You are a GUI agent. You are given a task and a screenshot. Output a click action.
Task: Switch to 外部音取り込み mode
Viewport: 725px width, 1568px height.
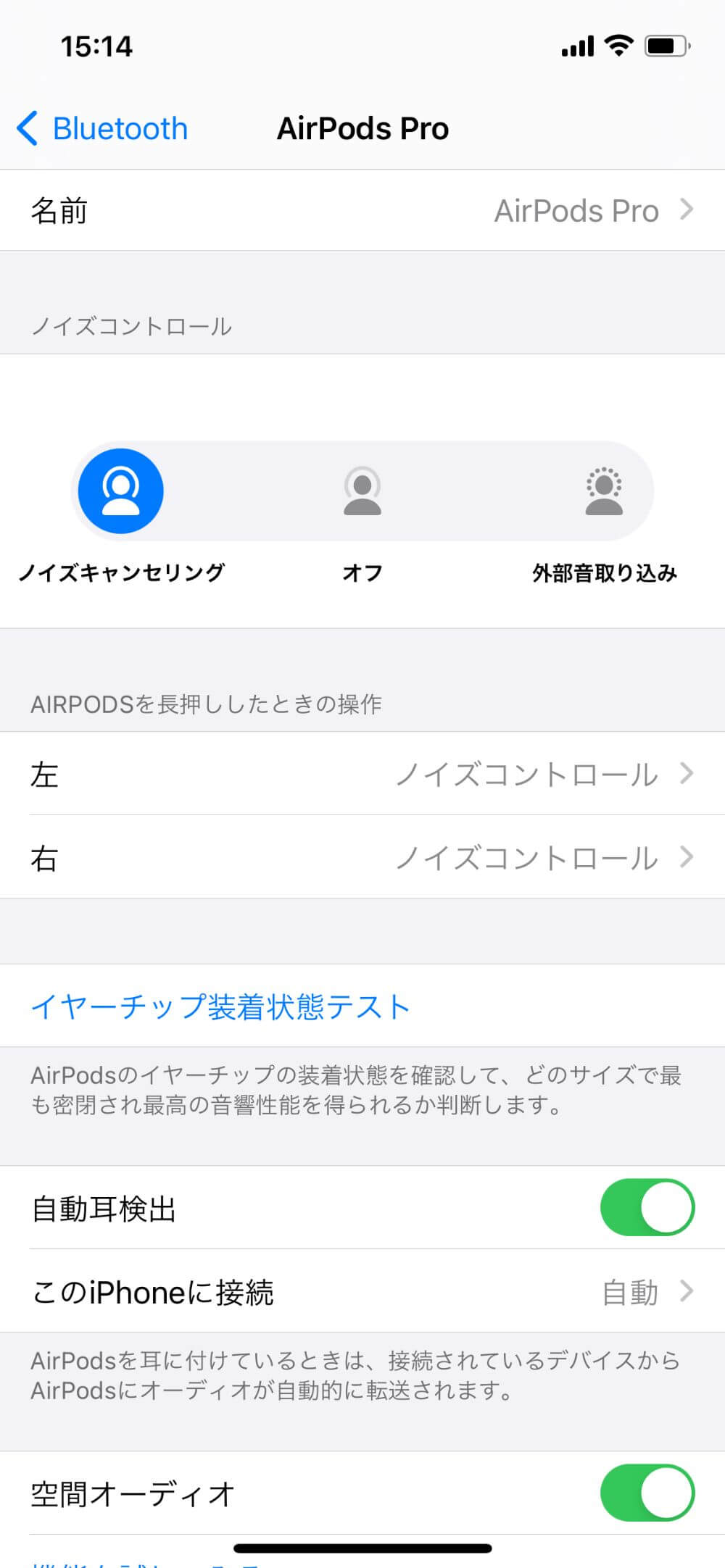[x=604, y=491]
